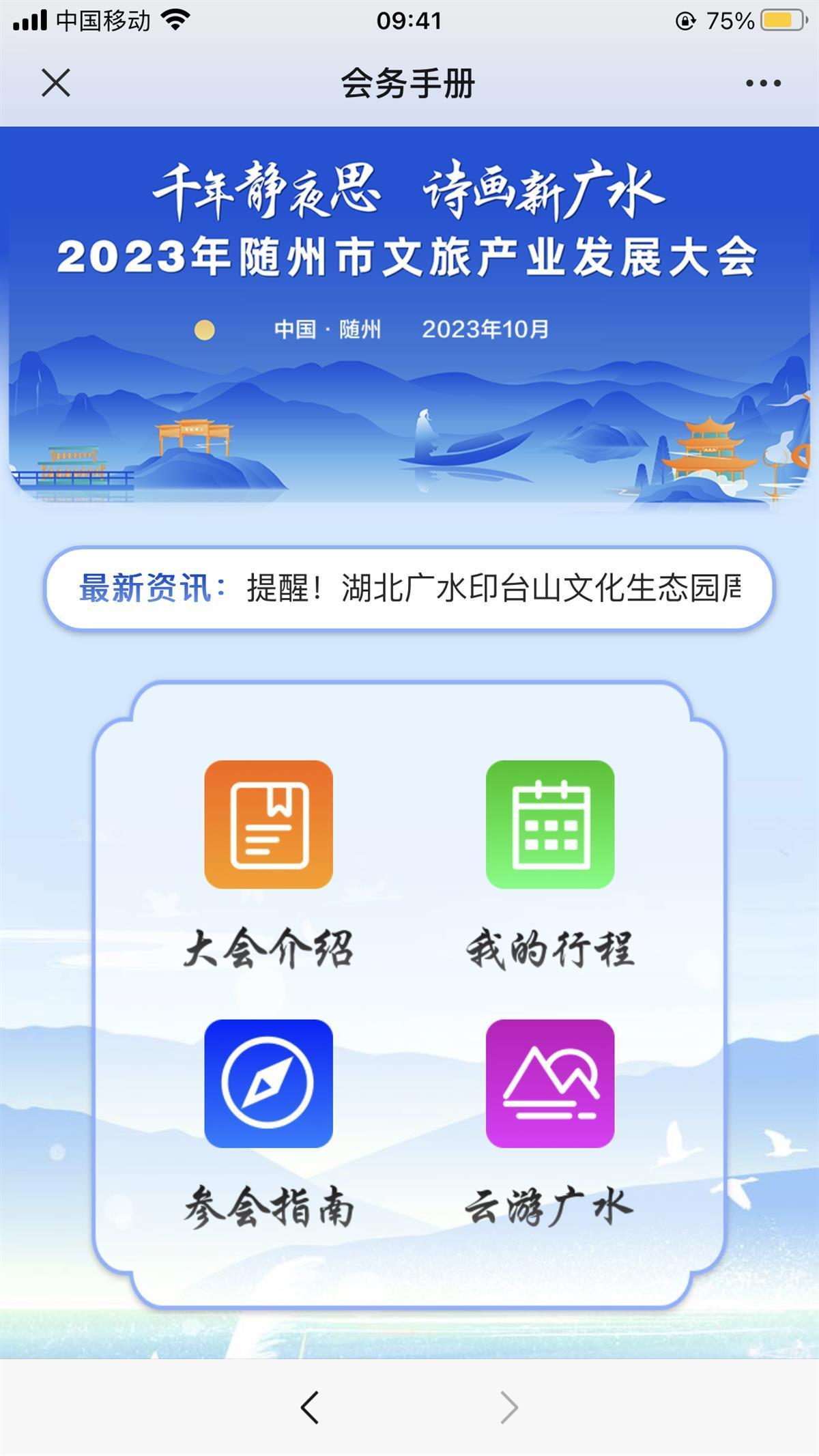Tap the browser forward arrow
Screen dimensions: 819x1456
[509, 1407]
